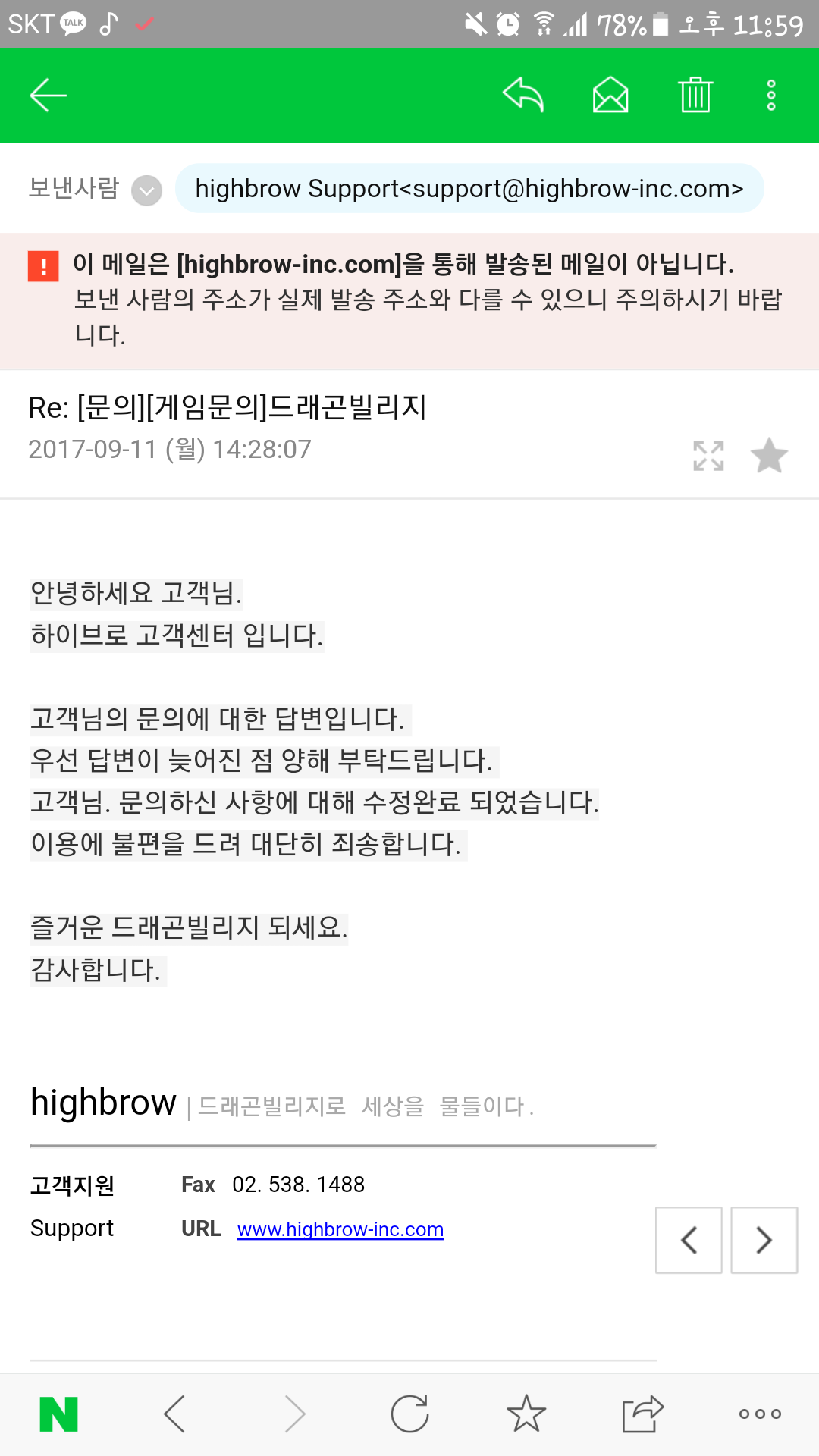Navigate forward in the browser toolbar
819x1456 pixels.
point(294,1414)
